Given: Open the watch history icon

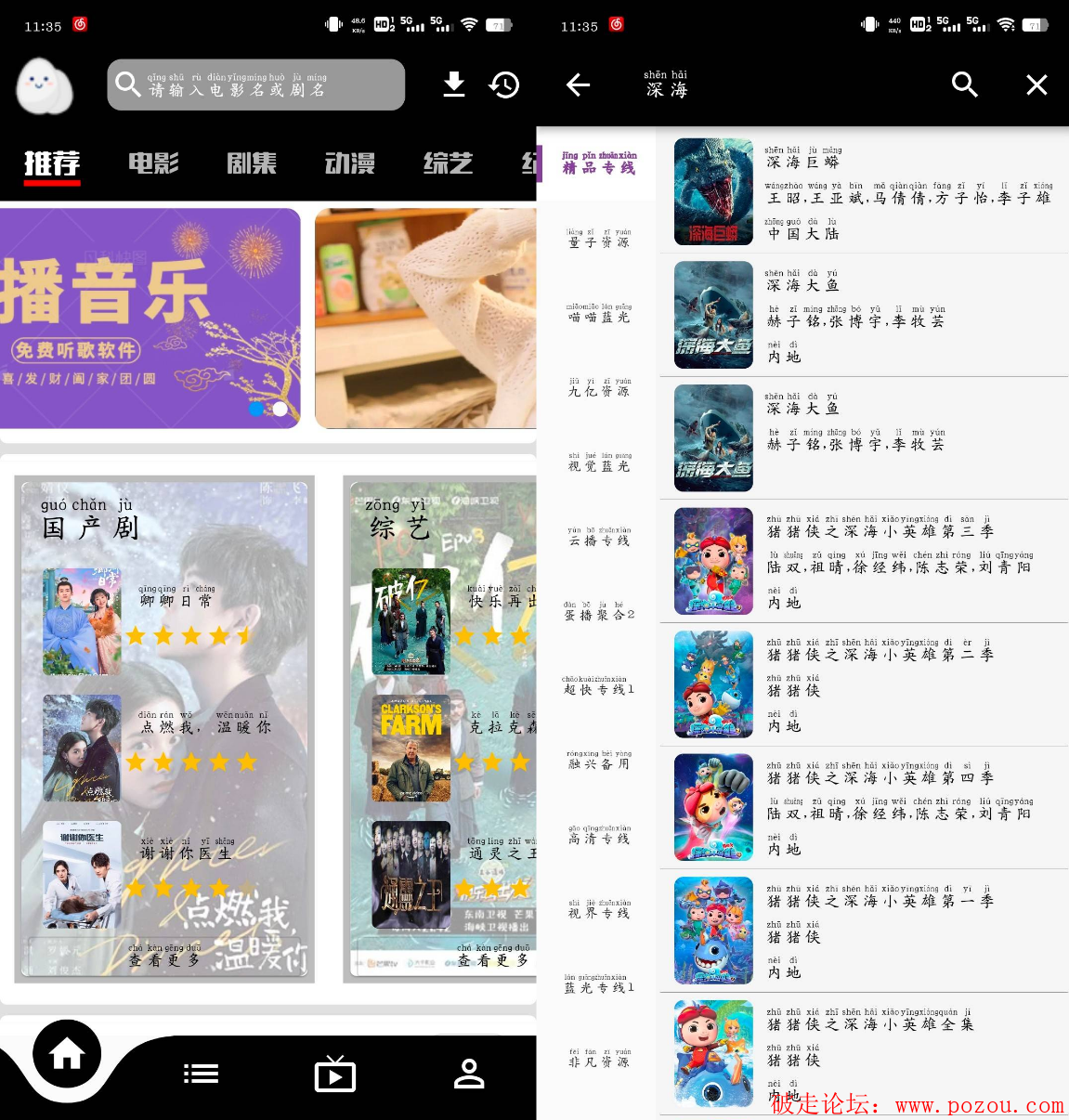Looking at the screenshot, I should (x=504, y=85).
